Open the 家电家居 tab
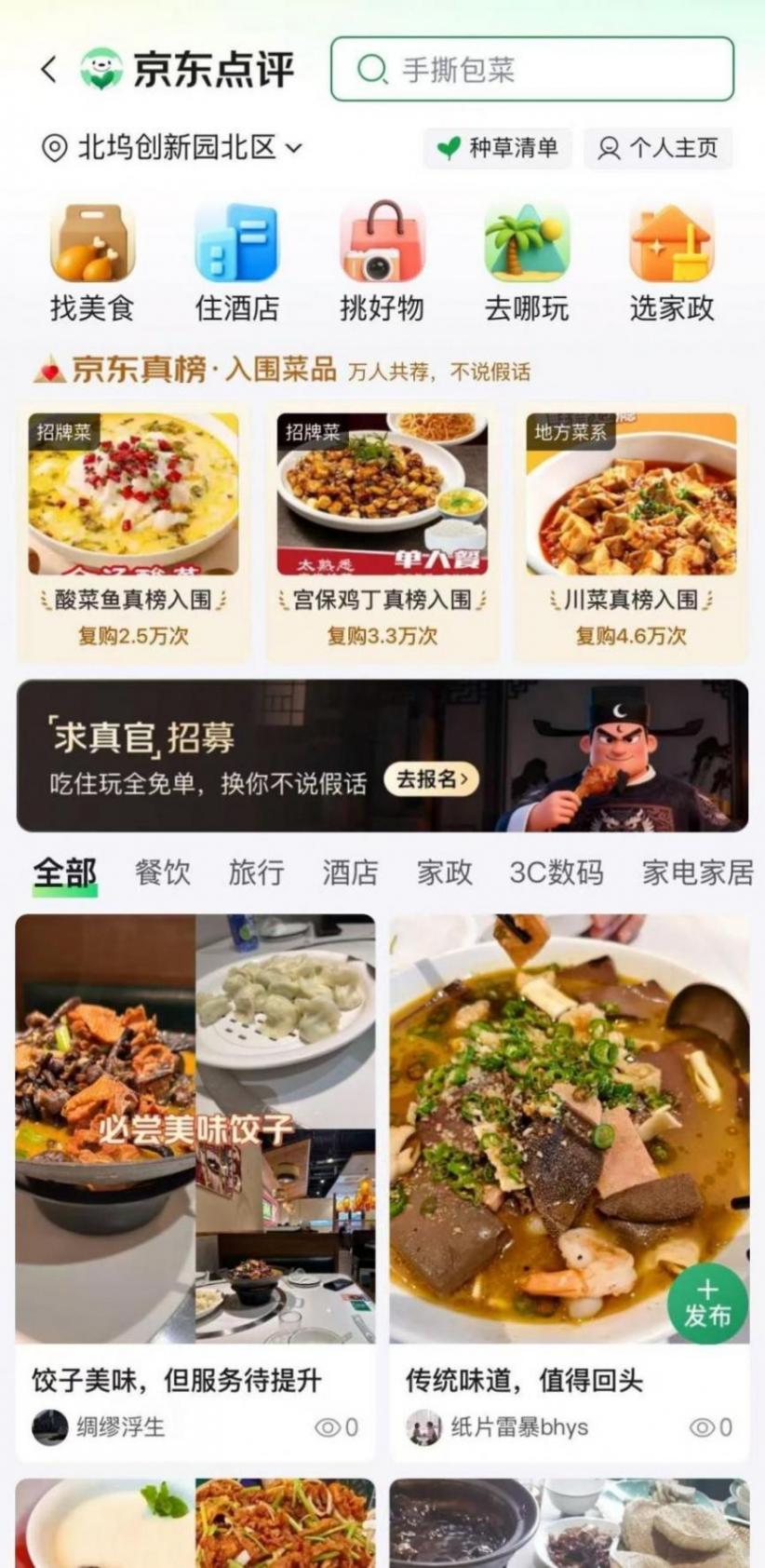765x1568 pixels. 697,873
